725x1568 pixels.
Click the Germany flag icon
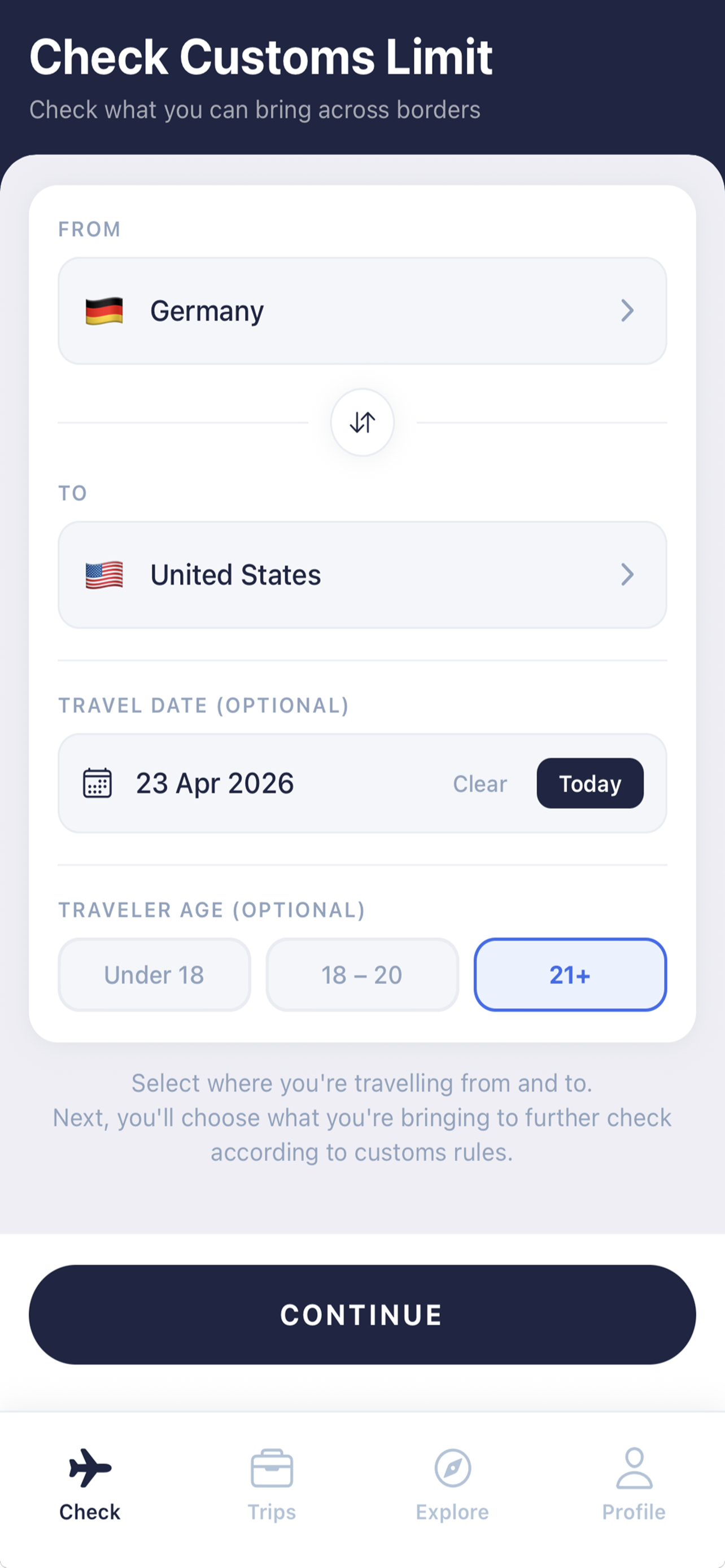coord(103,310)
